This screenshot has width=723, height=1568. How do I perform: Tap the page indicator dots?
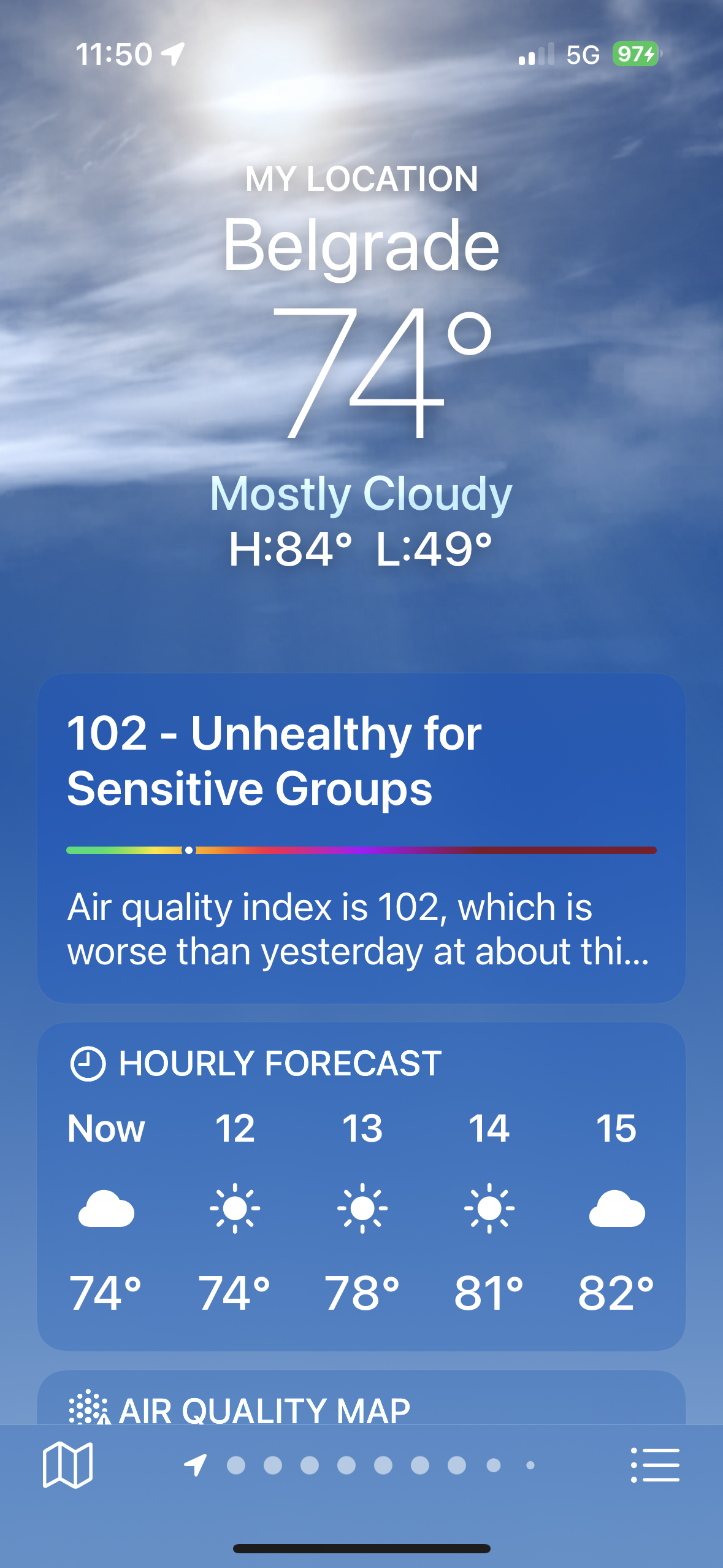(x=362, y=1465)
